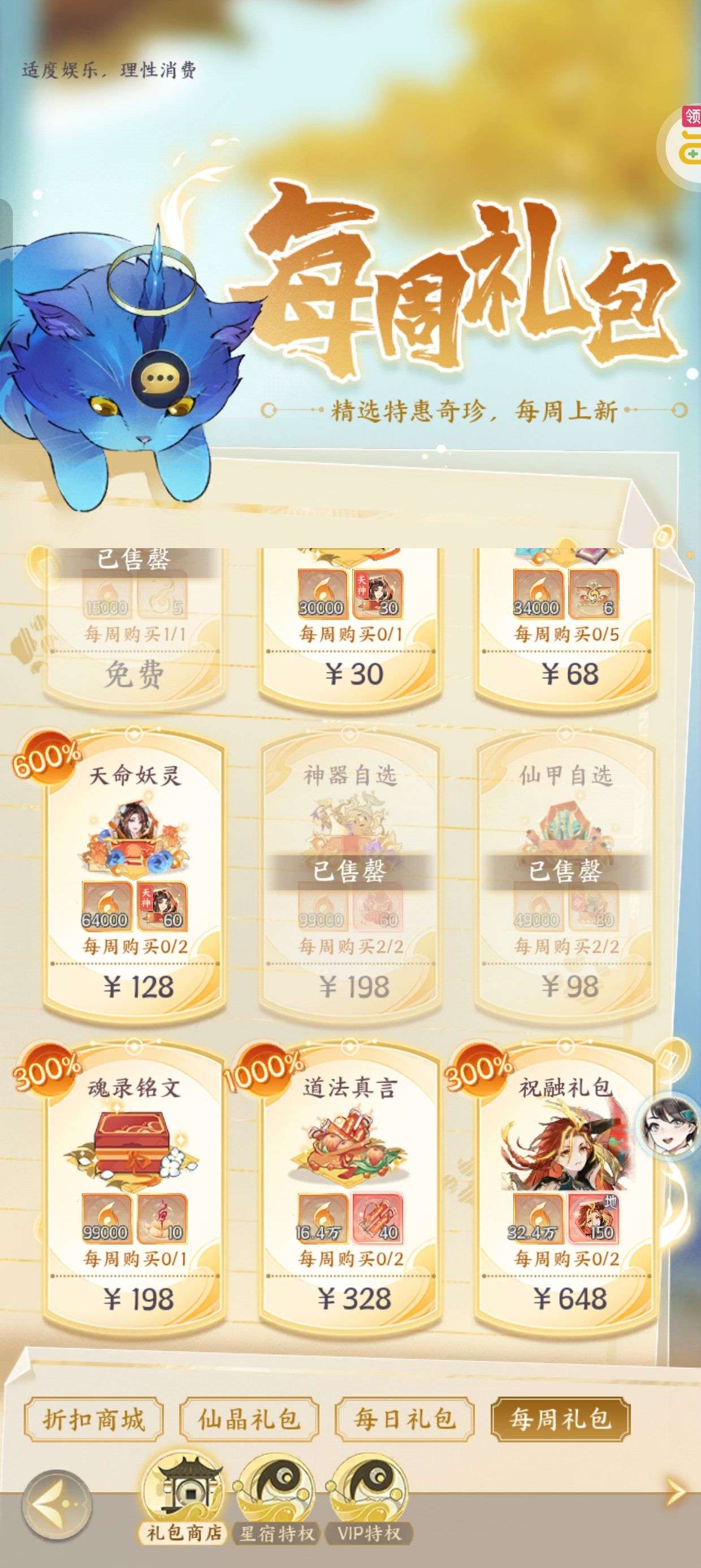This screenshot has height=1568, width=701.
Task: Switch to the 每日礼包 tab
Action: (x=405, y=1419)
